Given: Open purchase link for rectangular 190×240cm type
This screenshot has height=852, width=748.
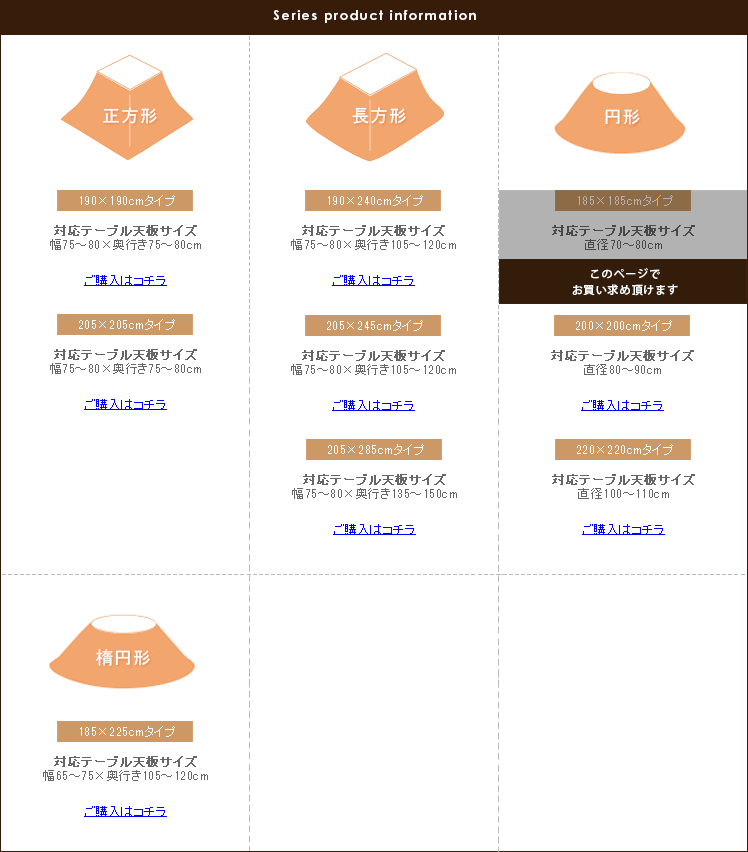Looking at the screenshot, I should point(373,281).
